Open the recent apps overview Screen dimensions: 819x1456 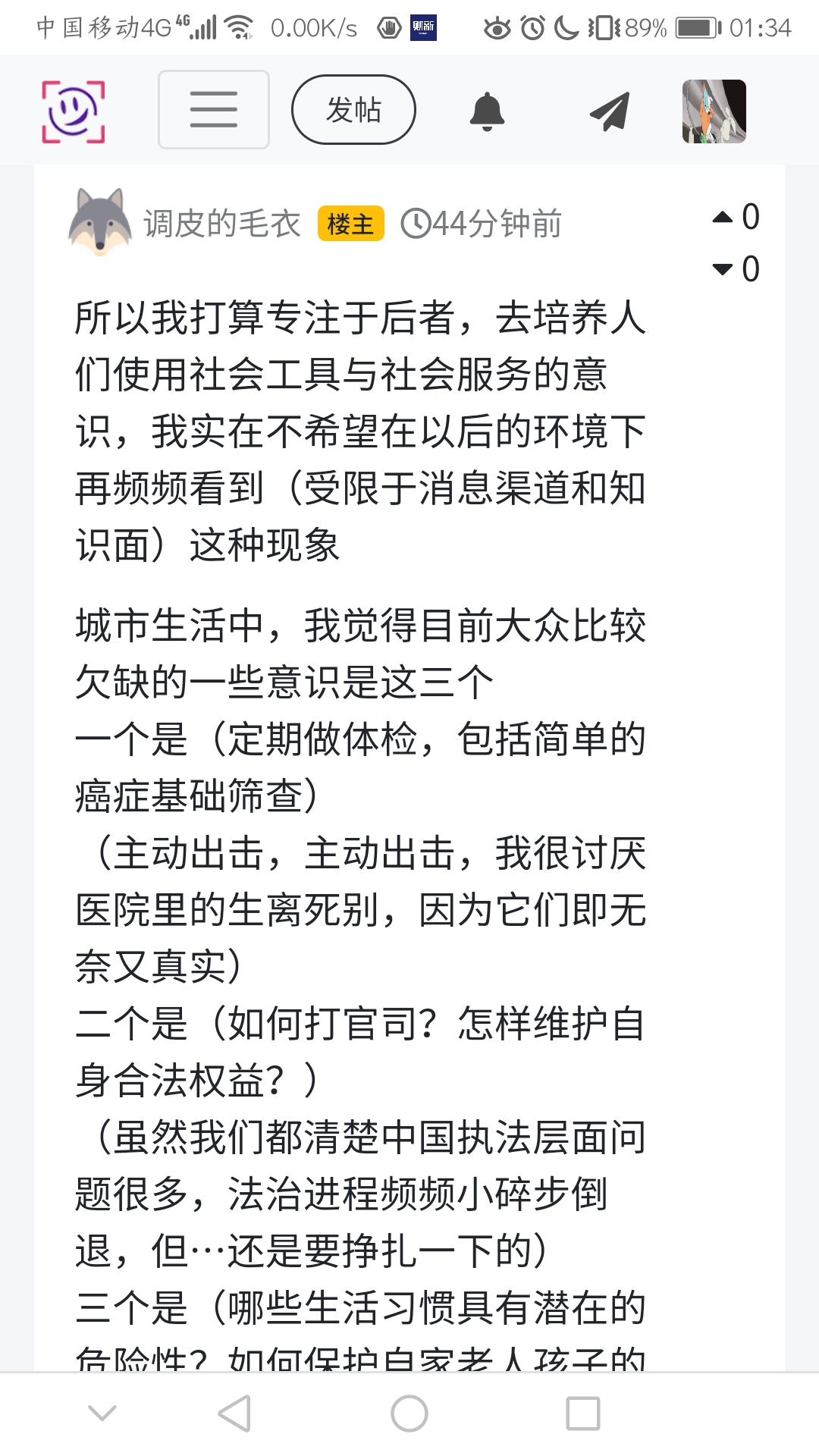583,1414
